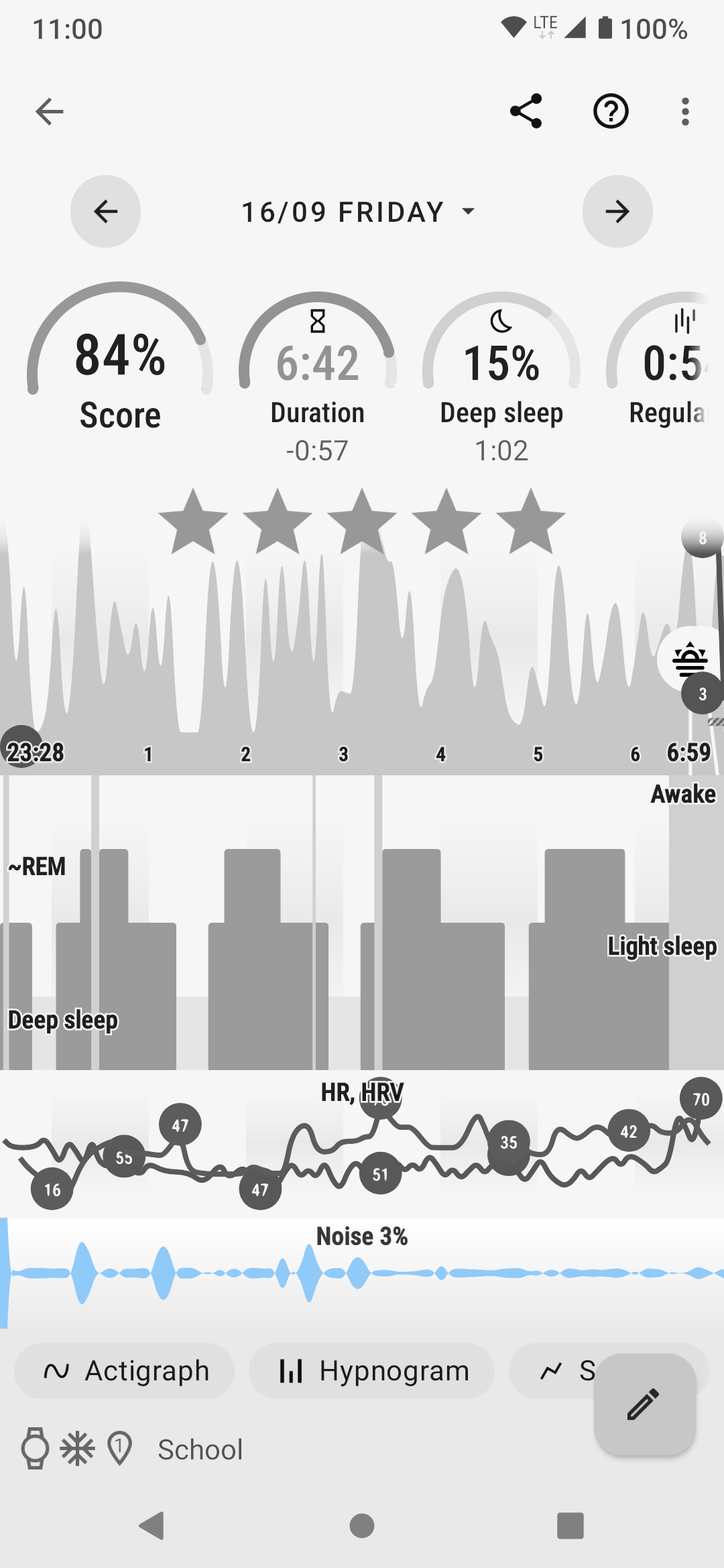Image resolution: width=724 pixels, height=1568 pixels.
Task: Open the Deep sleep 15% gauge
Action: [x=501, y=375]
